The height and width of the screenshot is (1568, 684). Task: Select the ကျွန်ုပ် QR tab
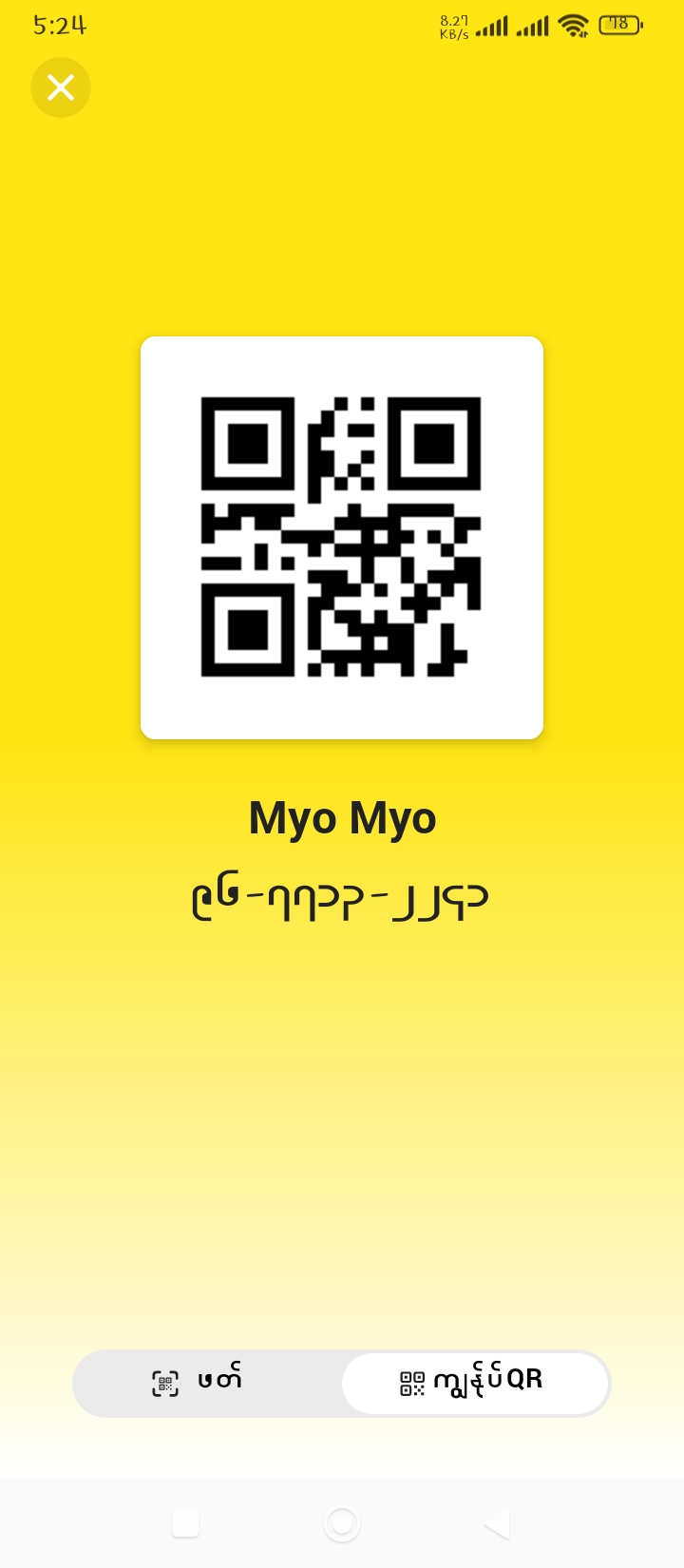coord(474,1383)
